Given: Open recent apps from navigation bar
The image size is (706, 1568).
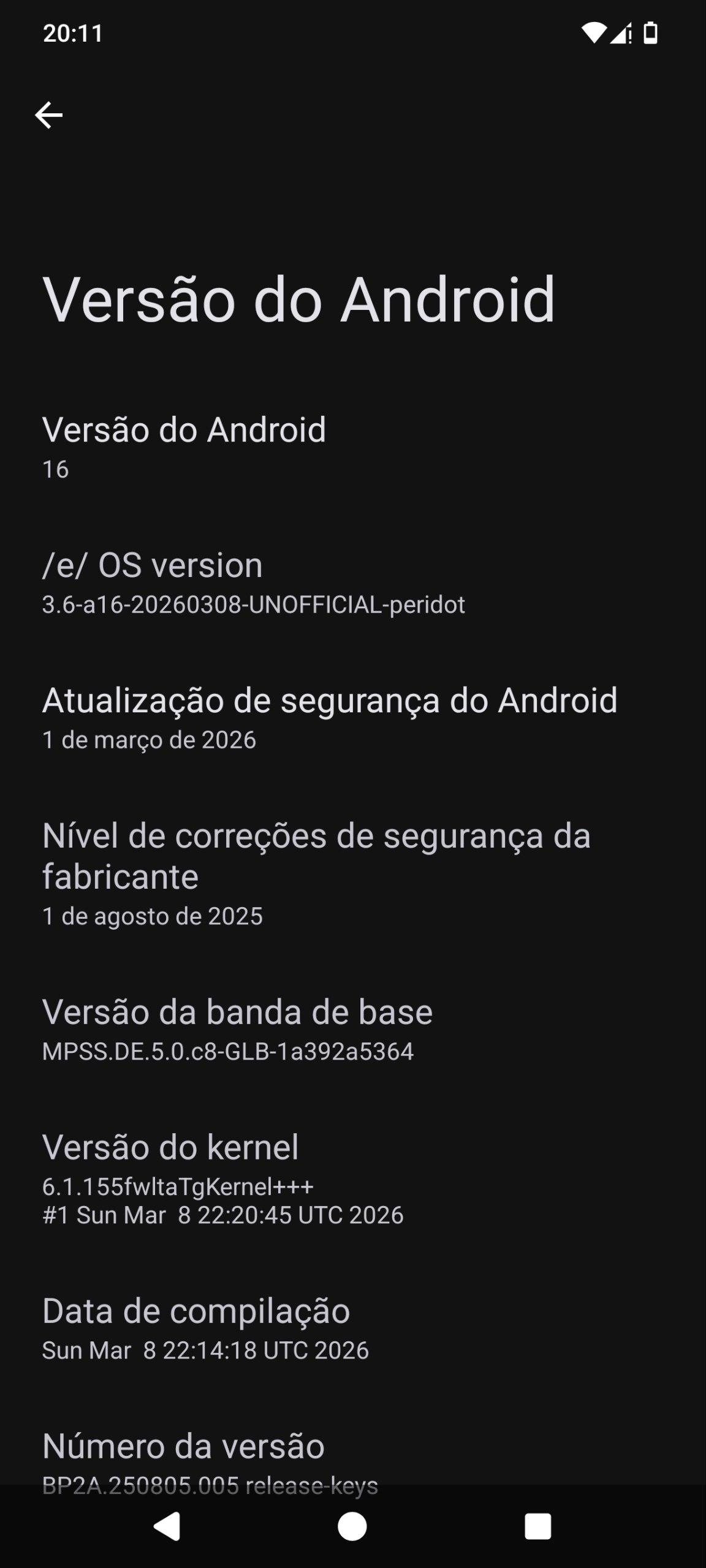Looking at the screenshot, I should click(537, 1526).
